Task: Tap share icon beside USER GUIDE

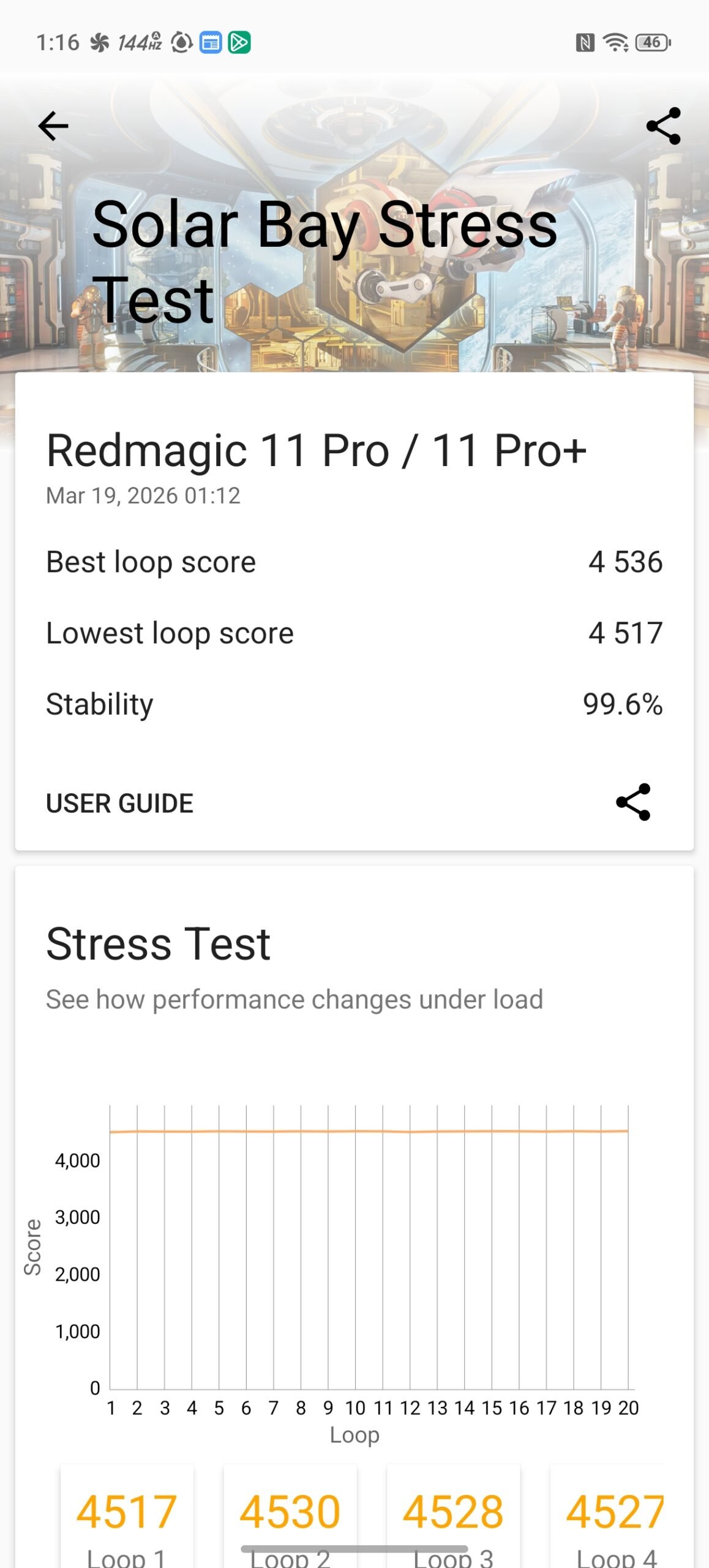Action: (x=633, y=802)
